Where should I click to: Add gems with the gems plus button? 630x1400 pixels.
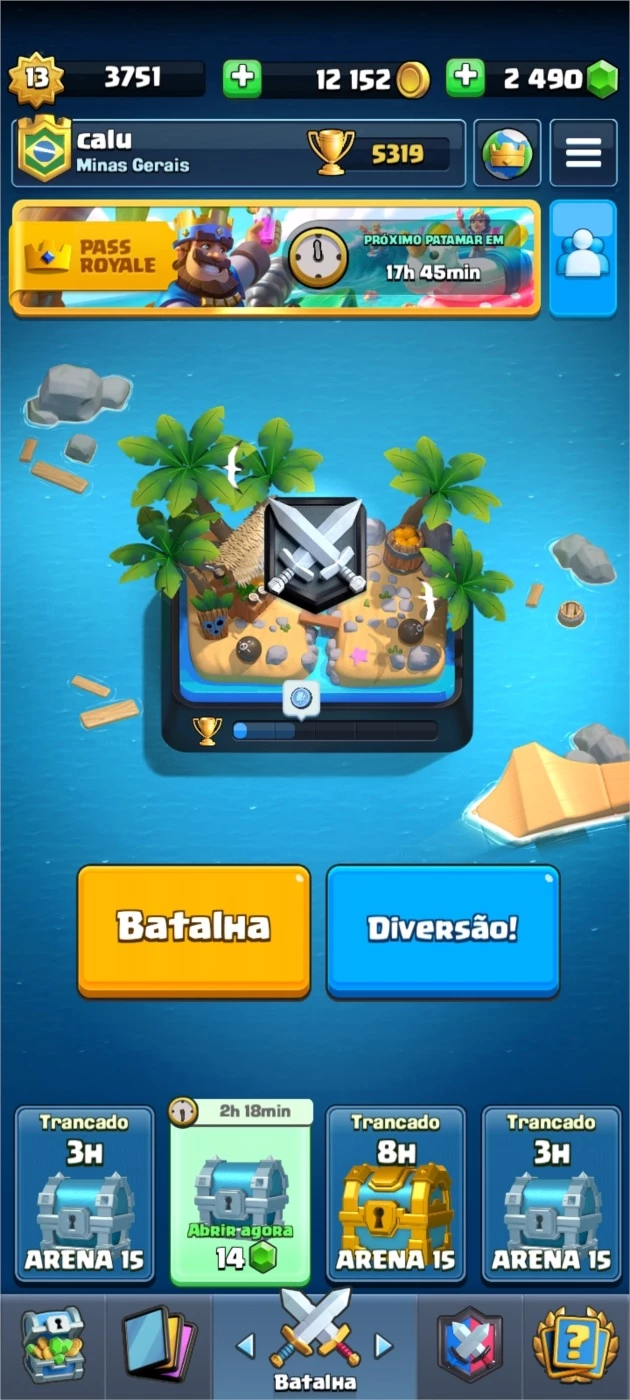tap(465, 78)
